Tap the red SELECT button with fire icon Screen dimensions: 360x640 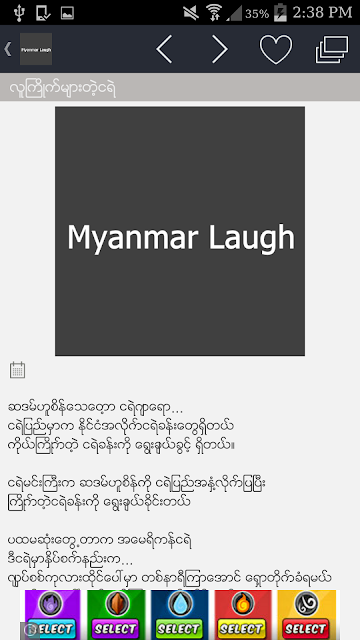click(242, 615)
